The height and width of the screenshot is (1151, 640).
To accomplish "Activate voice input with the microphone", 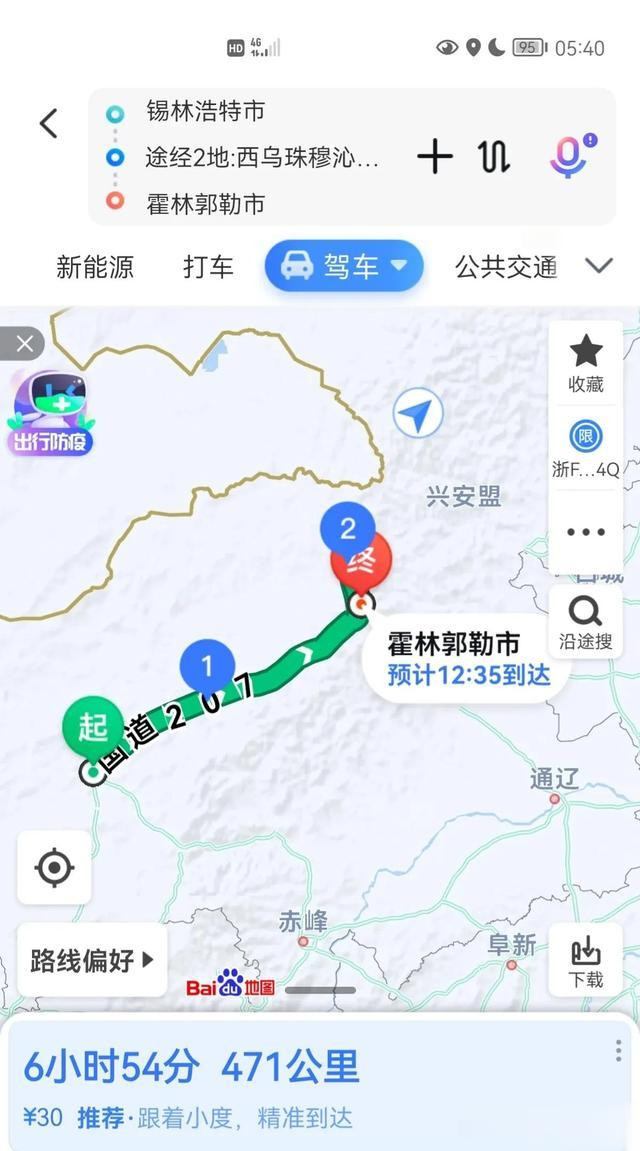I will (x=571, y=155).
